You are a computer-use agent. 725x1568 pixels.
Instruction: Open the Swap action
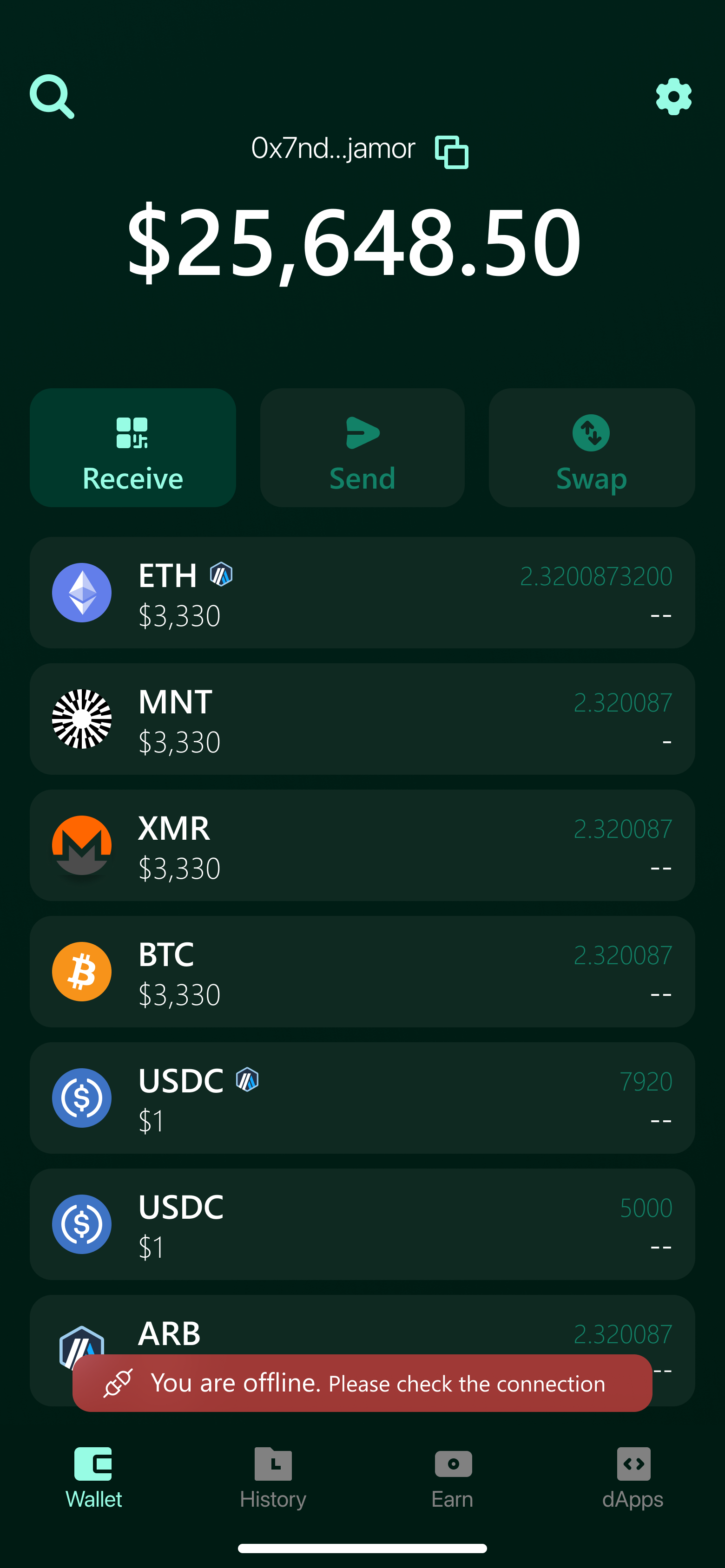[591, 447]
